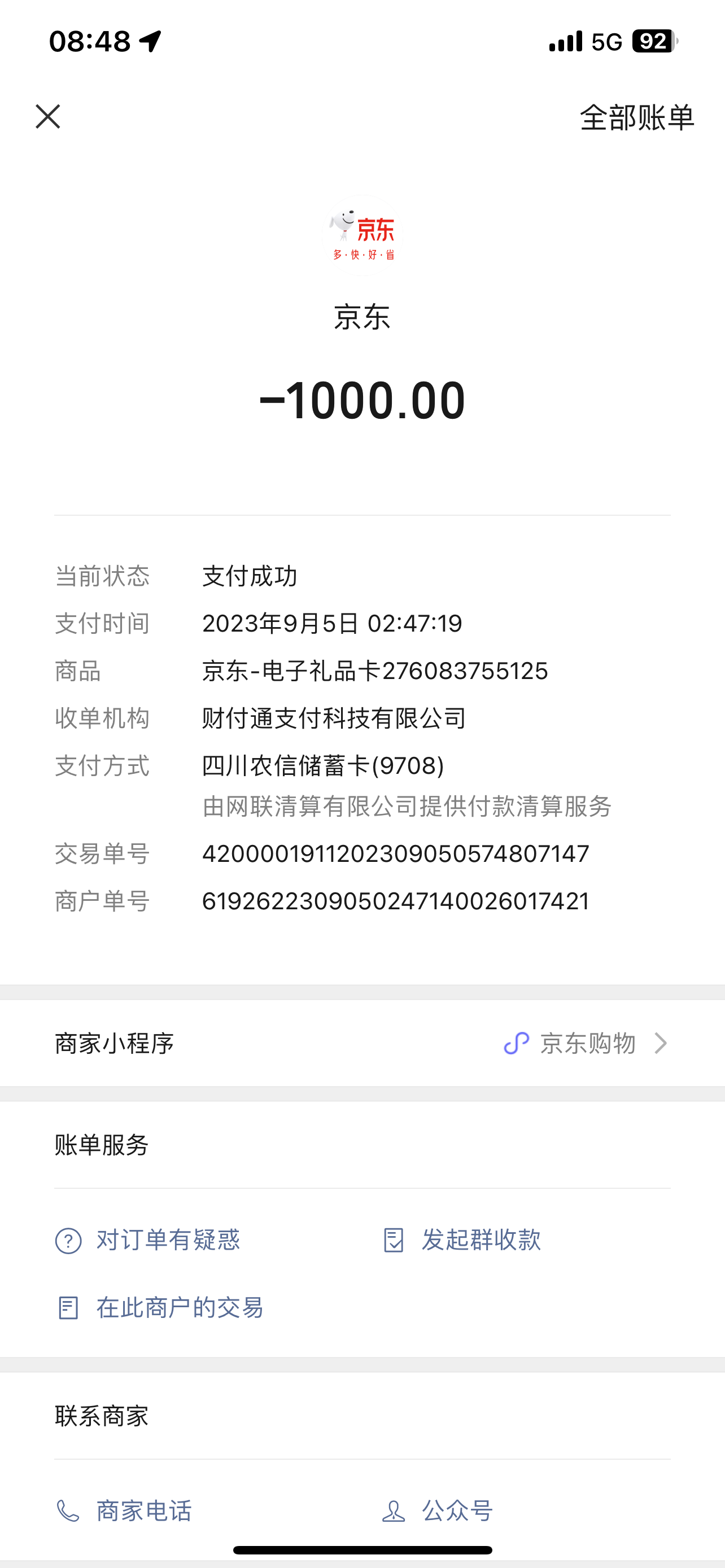Tap the close X at top left

click(47, 117)
